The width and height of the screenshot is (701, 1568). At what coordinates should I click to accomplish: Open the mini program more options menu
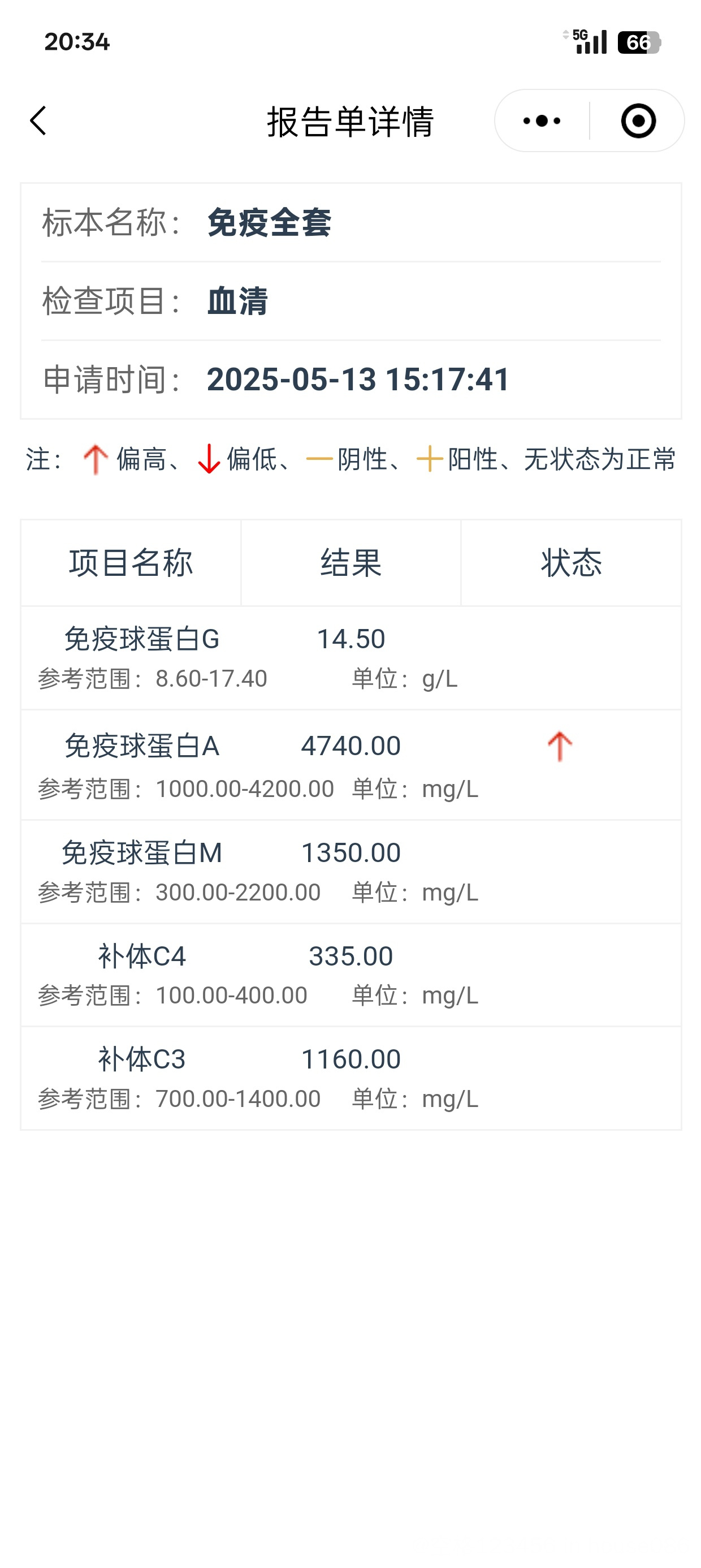click(542, 120)
